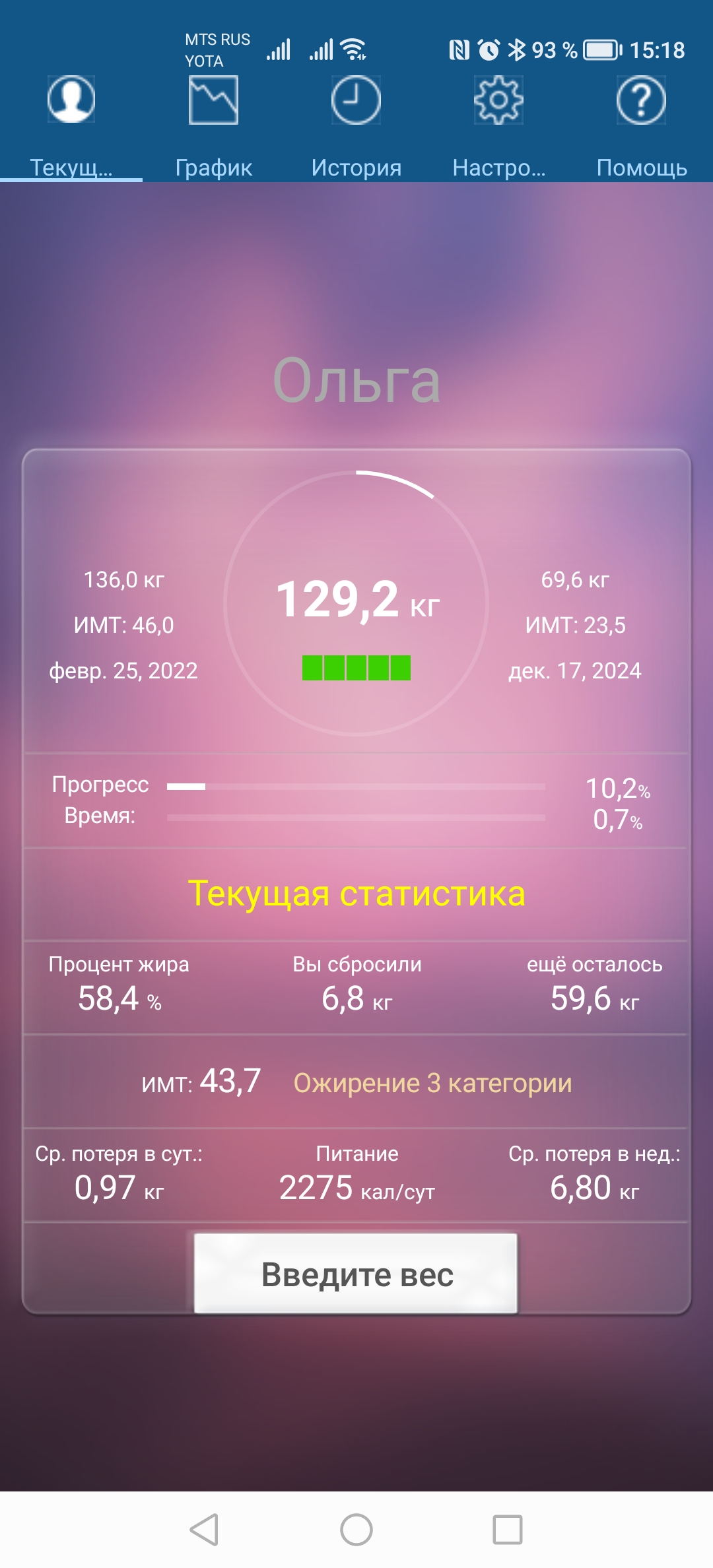This screenshot has width=713, height=1568.
Task: Go back with the system back button
Action: [204, 1530]
